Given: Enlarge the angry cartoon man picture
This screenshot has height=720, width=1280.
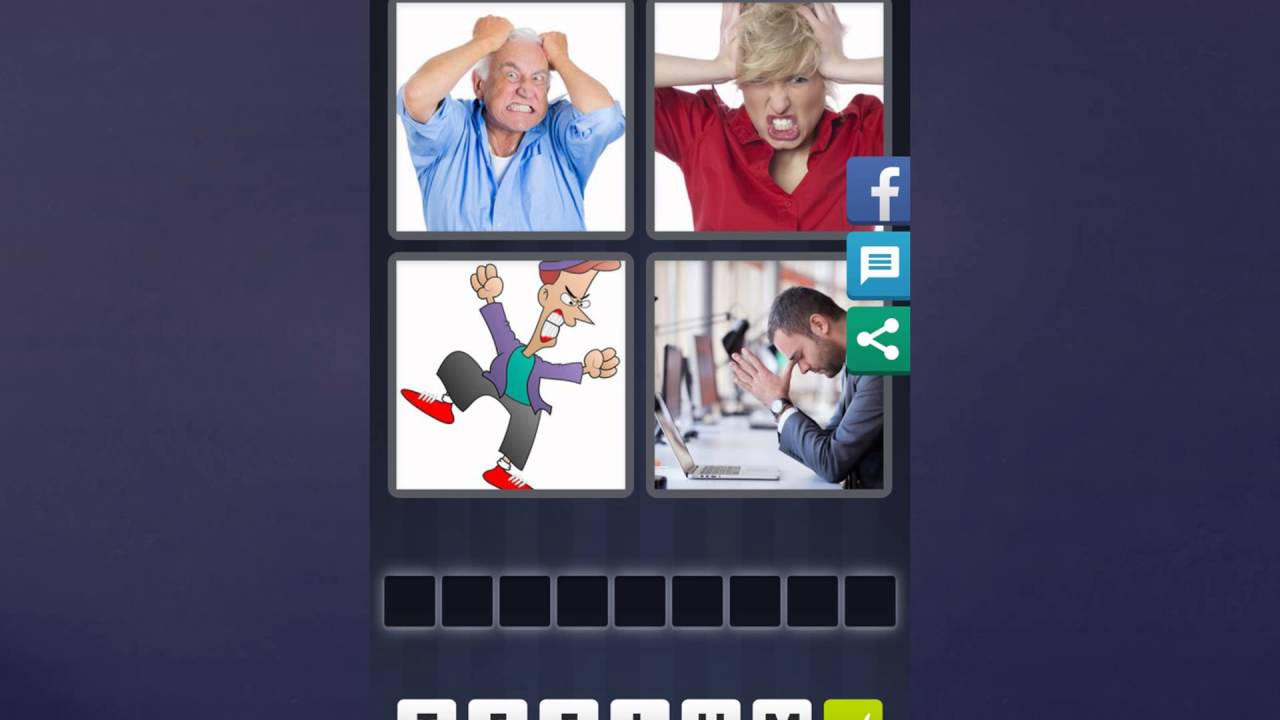Looking at the screenshot, I should 510,375.
